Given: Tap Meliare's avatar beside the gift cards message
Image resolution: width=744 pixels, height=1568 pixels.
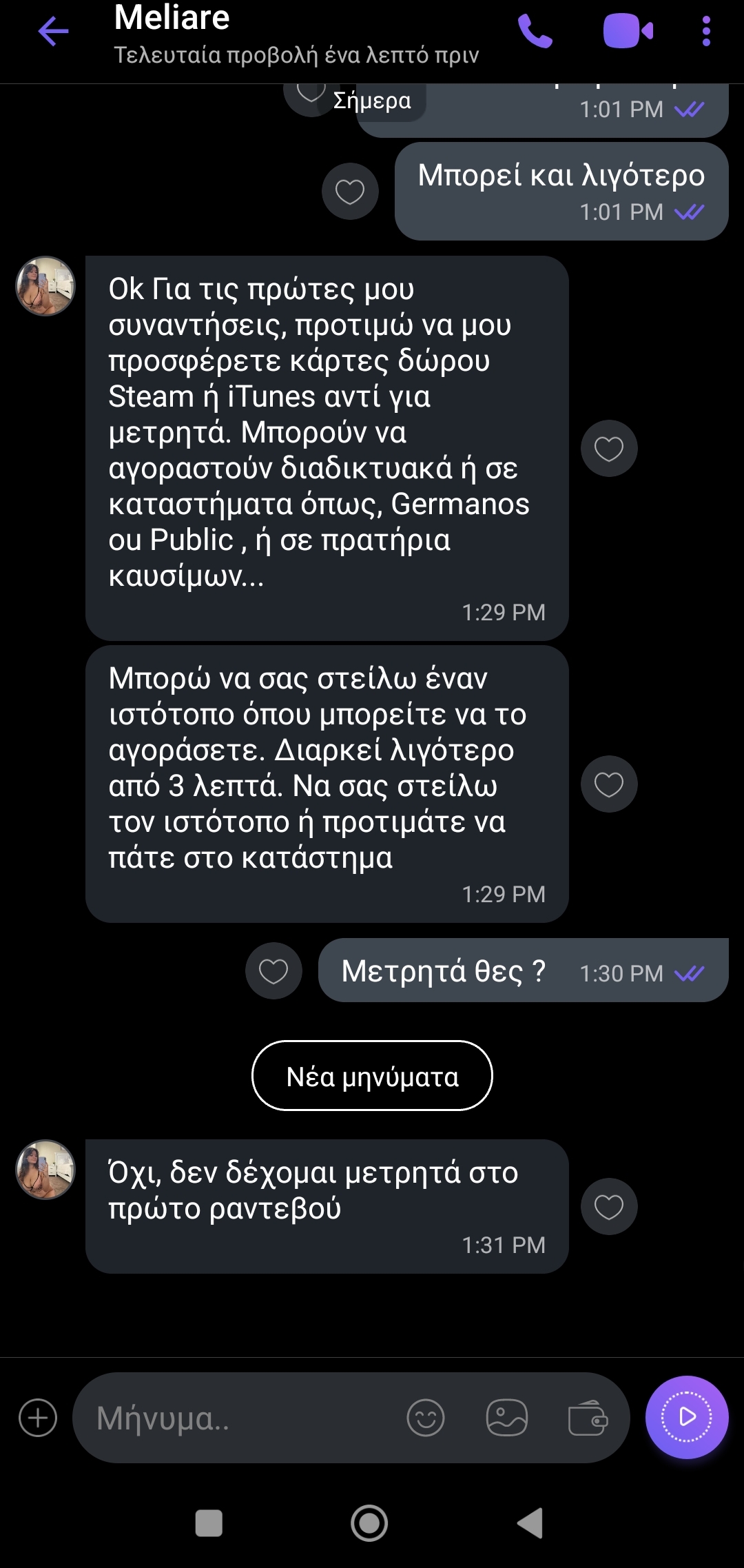Looking at the screenshot, I should point(45,286).
